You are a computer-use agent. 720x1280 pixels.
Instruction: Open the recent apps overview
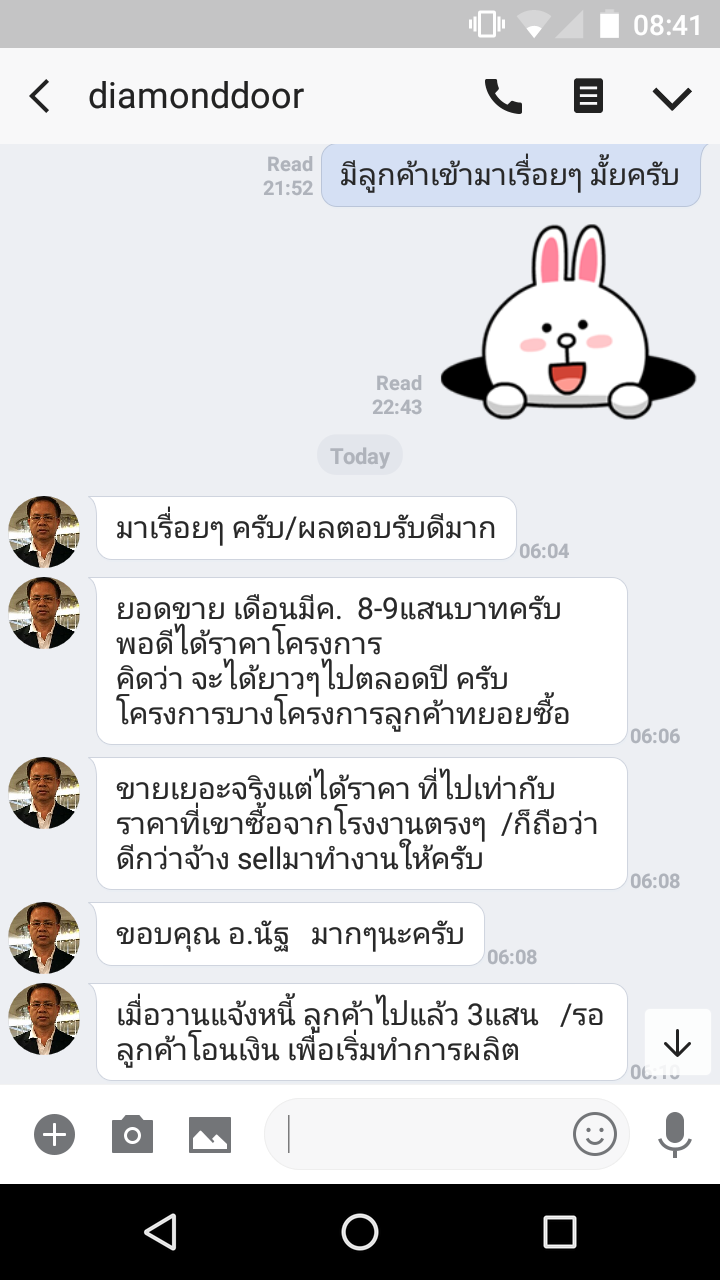[559, 1232]
